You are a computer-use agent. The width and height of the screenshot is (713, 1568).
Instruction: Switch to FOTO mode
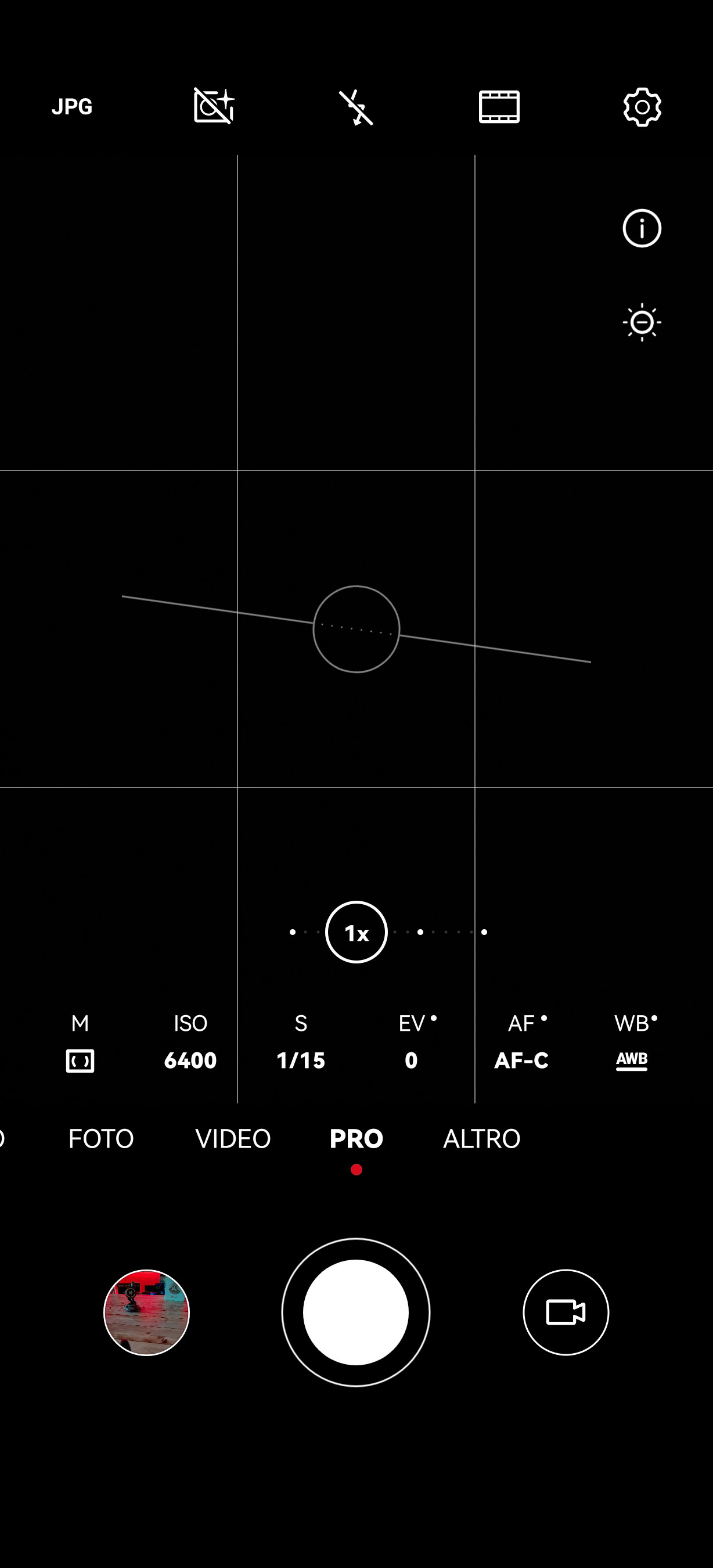pyautogui.click(x=101, y=1138)
